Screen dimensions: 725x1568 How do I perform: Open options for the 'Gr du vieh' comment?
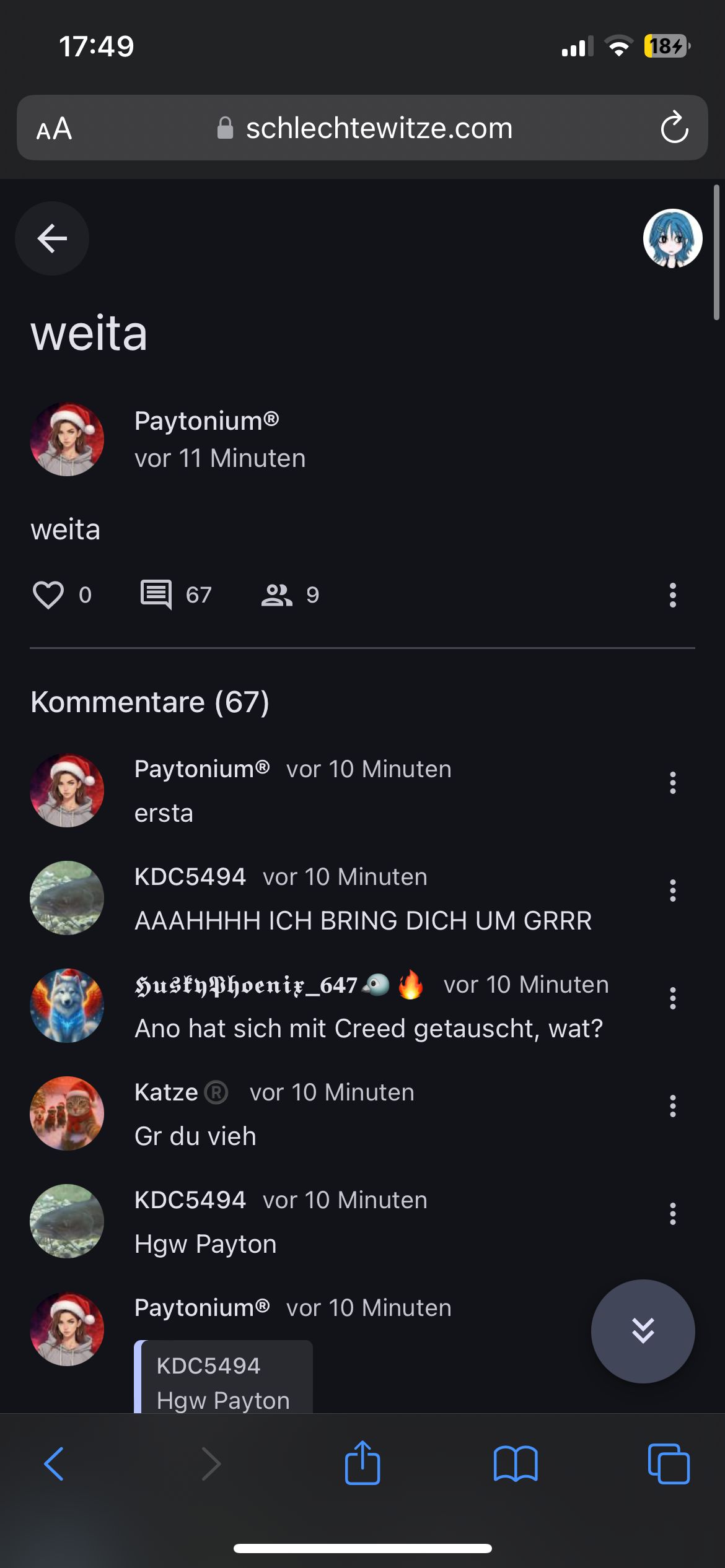tap(672, 1107)
